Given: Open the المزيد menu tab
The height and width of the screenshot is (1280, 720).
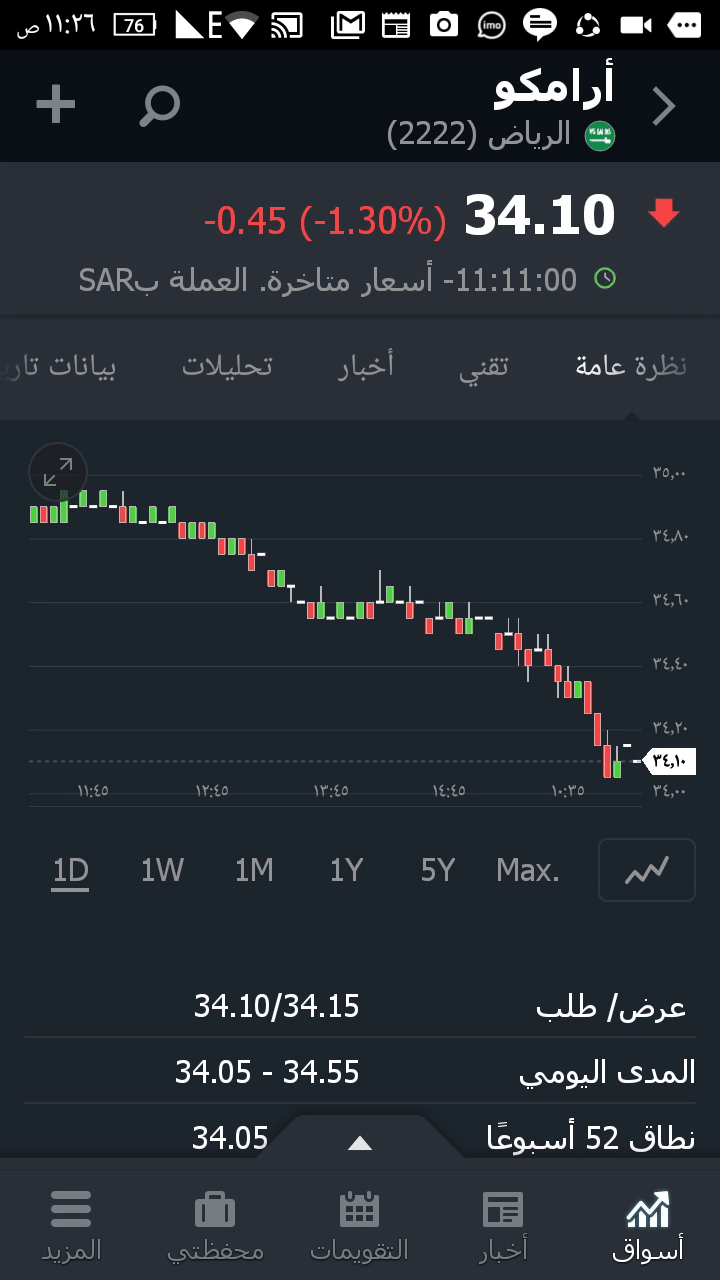Looking at the screenshot, I should click(71, 1224).
